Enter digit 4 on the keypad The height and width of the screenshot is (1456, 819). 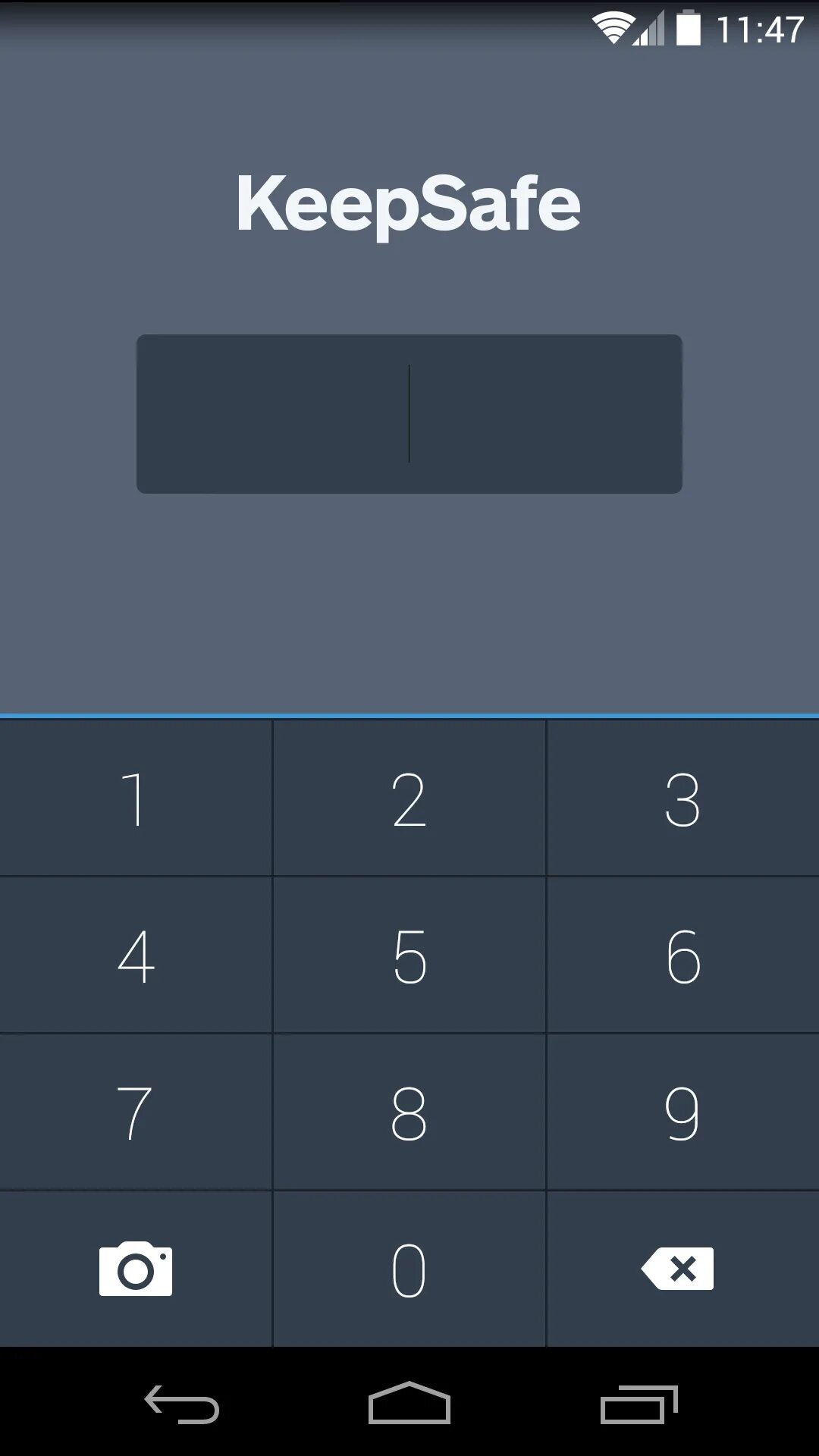[136, 955]
